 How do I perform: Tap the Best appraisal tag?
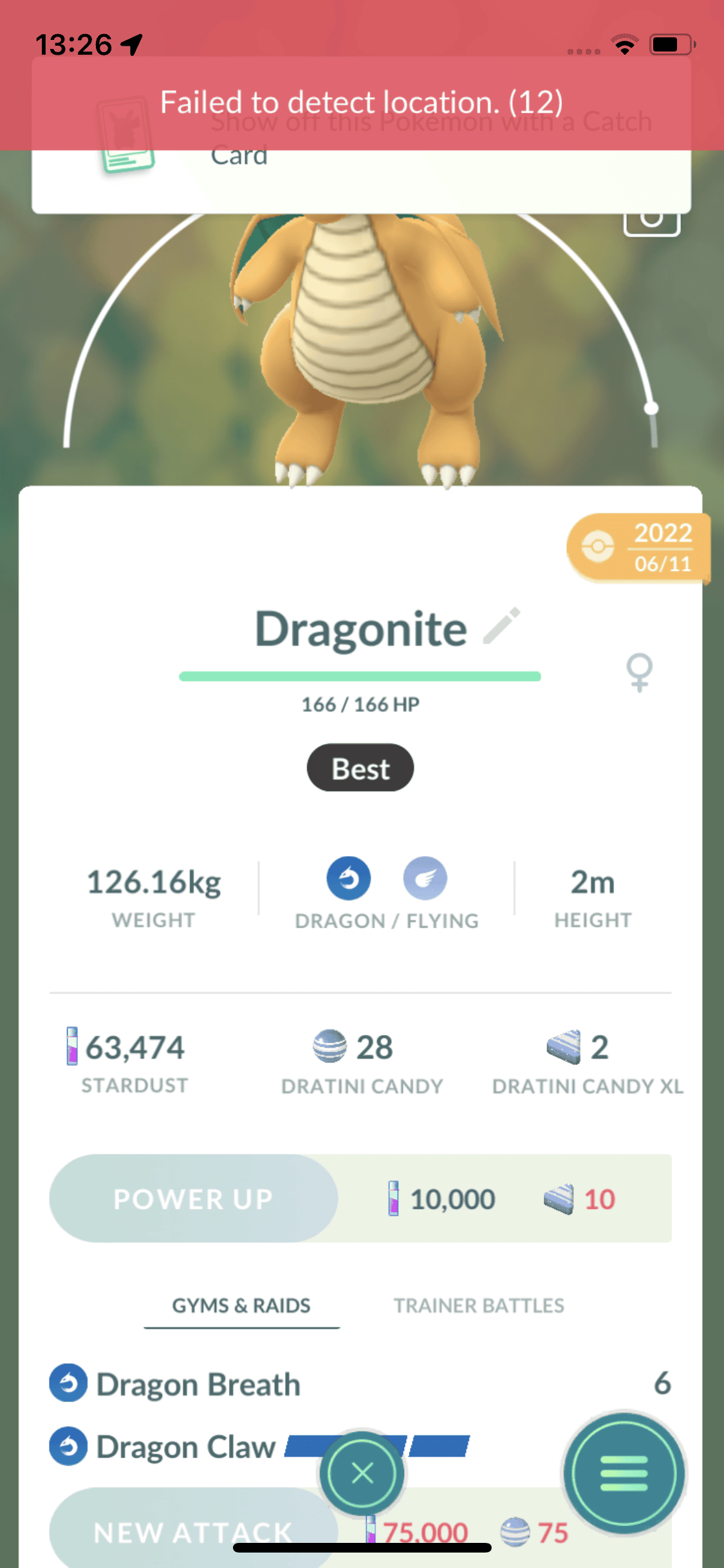click(360, 768)
